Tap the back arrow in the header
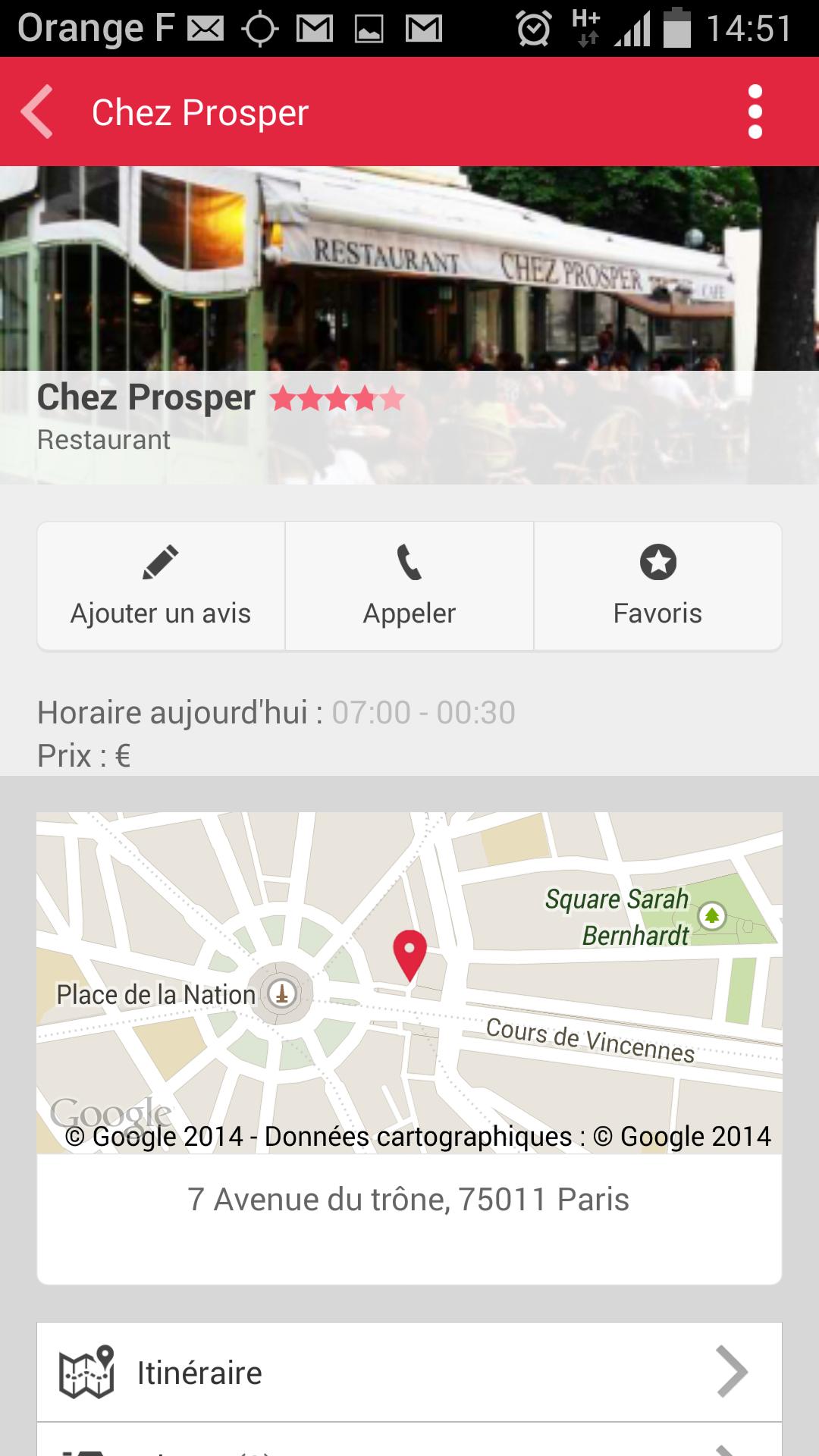 36,111
